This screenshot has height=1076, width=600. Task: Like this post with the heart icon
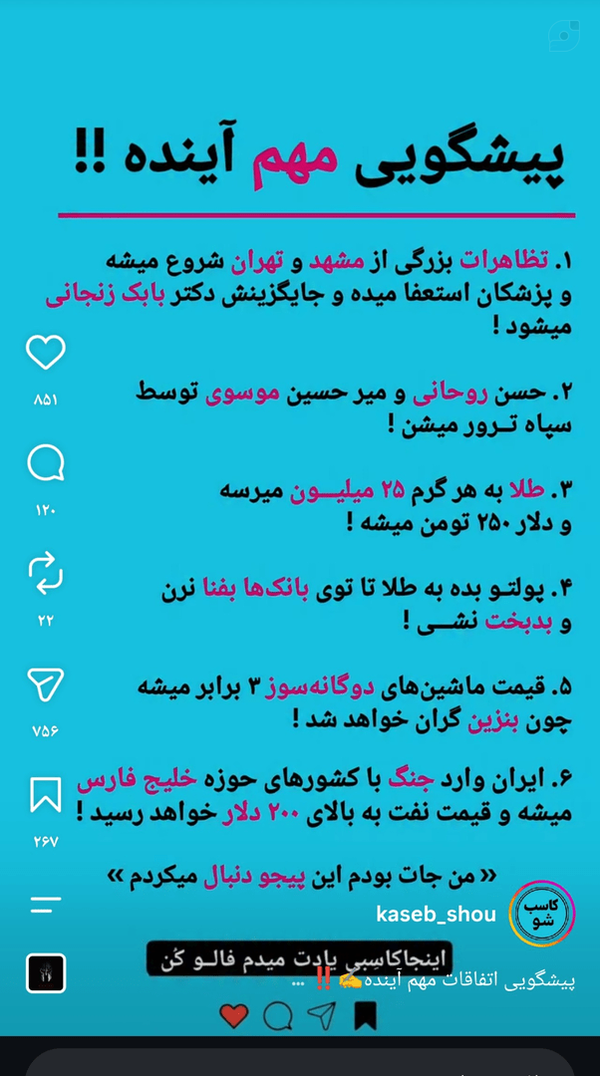(x=45, y=353)
